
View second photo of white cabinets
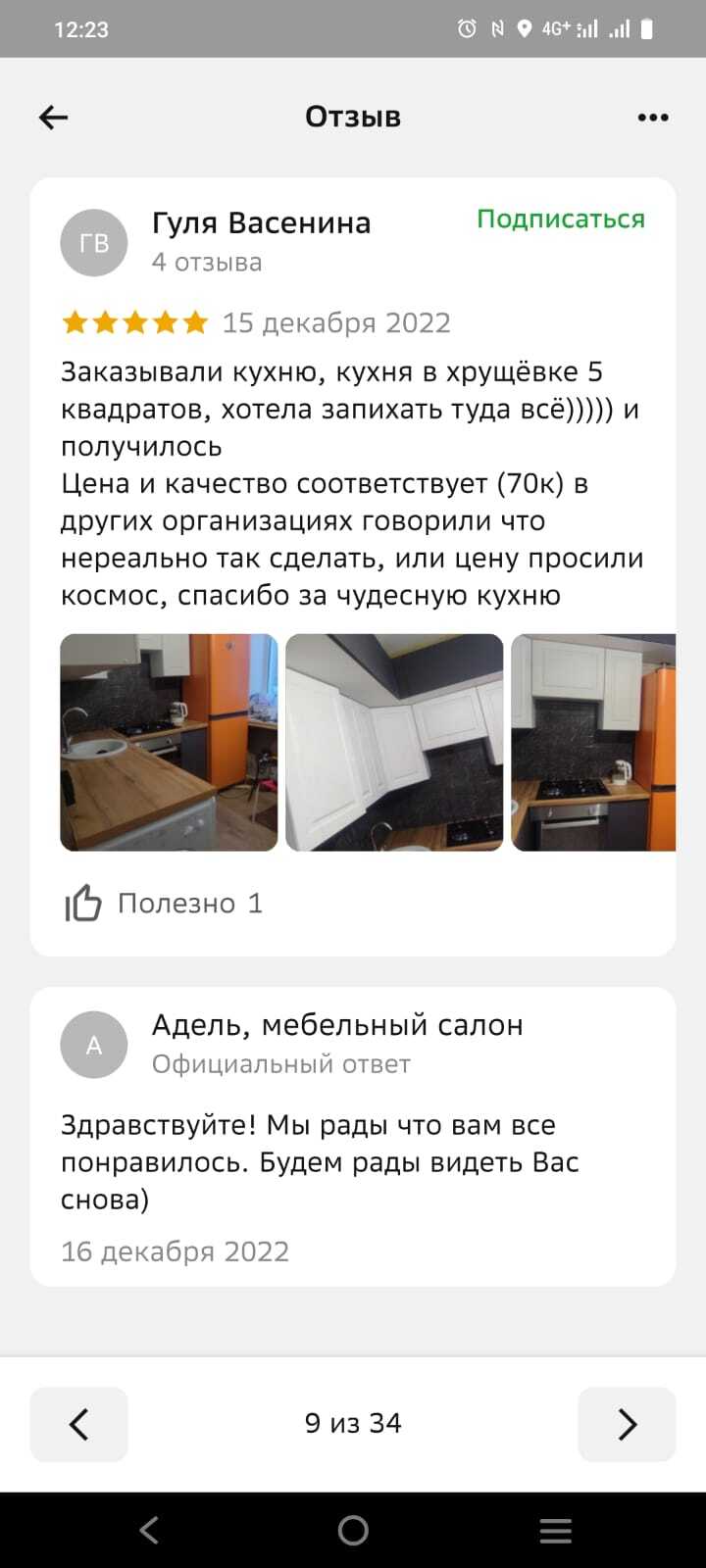point(394,742)
